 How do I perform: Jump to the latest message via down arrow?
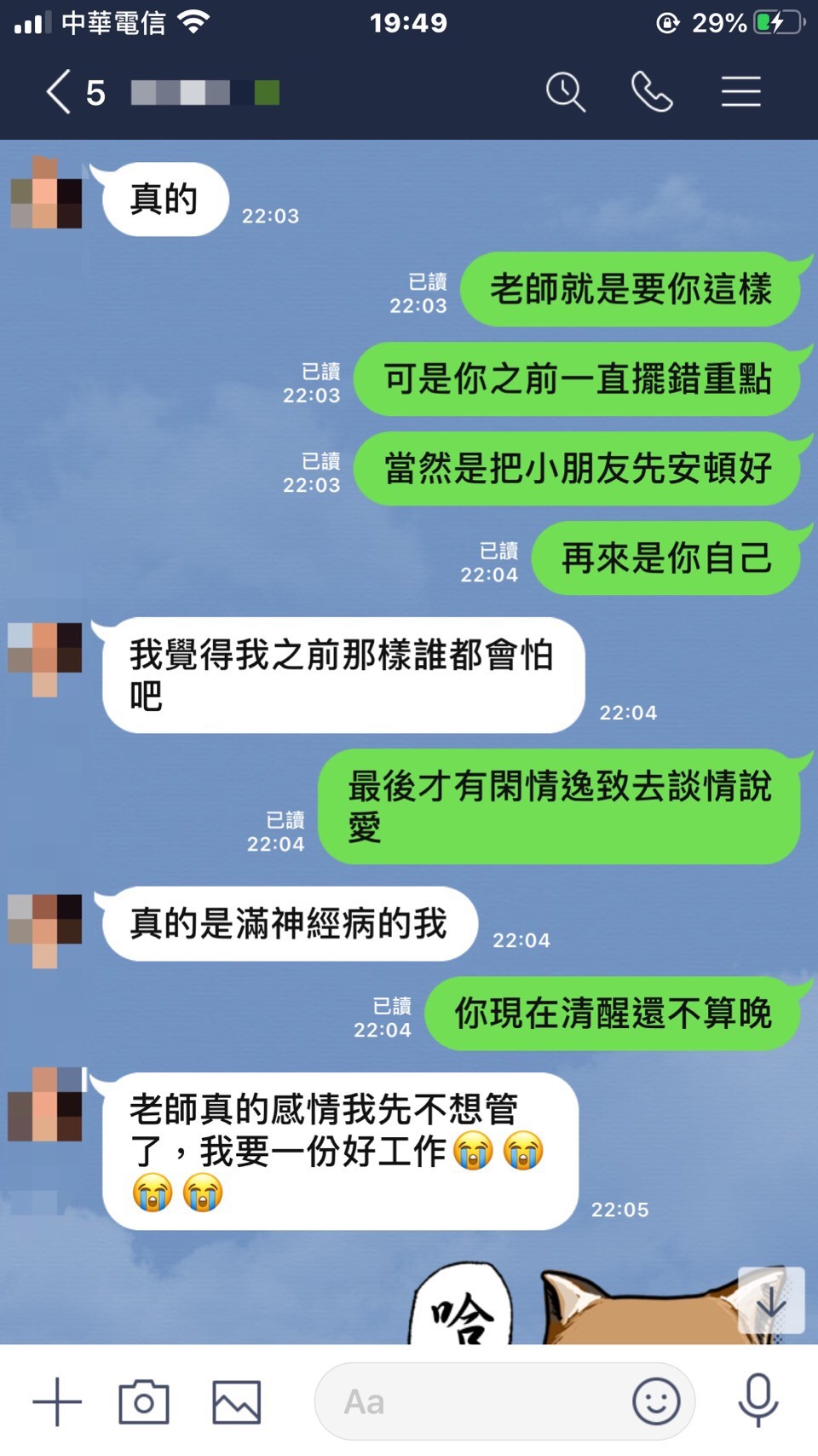click(770, 1302)
